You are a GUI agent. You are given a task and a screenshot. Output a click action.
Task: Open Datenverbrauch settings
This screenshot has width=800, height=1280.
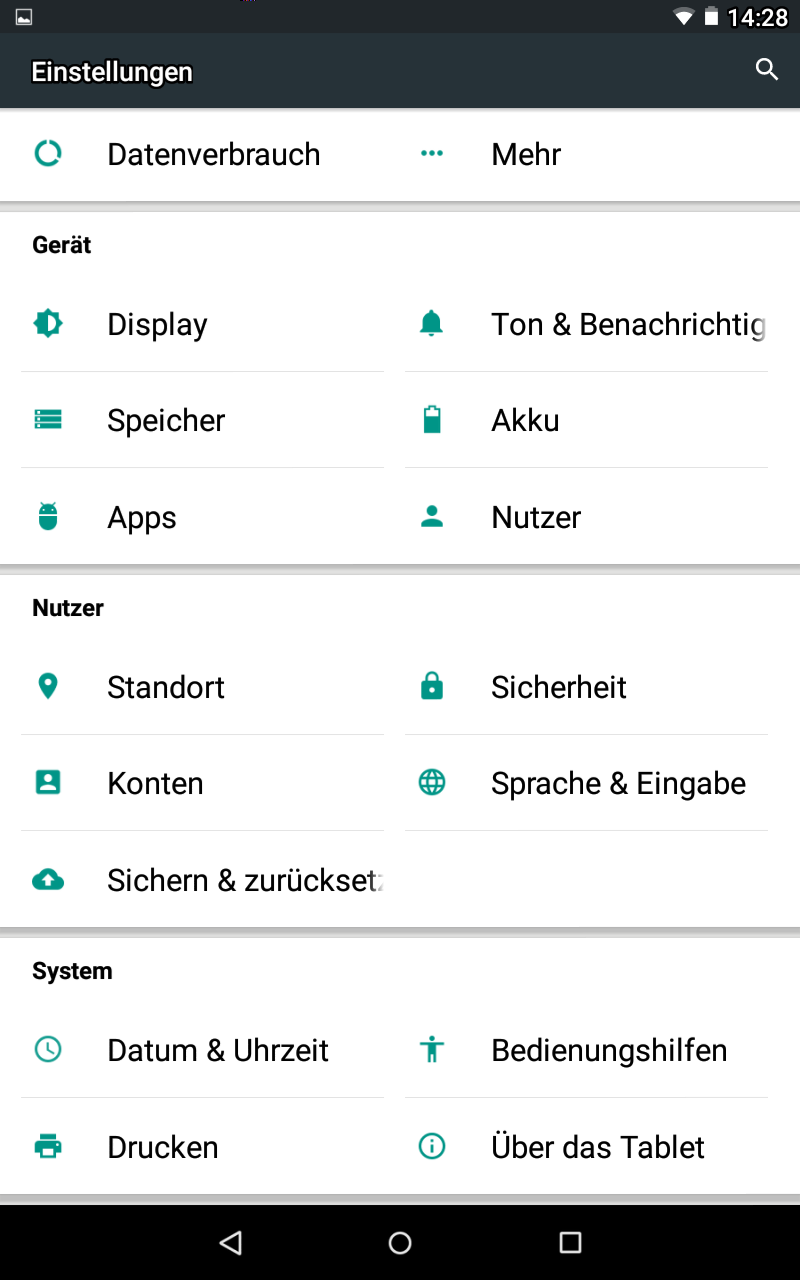pos(202,155)
